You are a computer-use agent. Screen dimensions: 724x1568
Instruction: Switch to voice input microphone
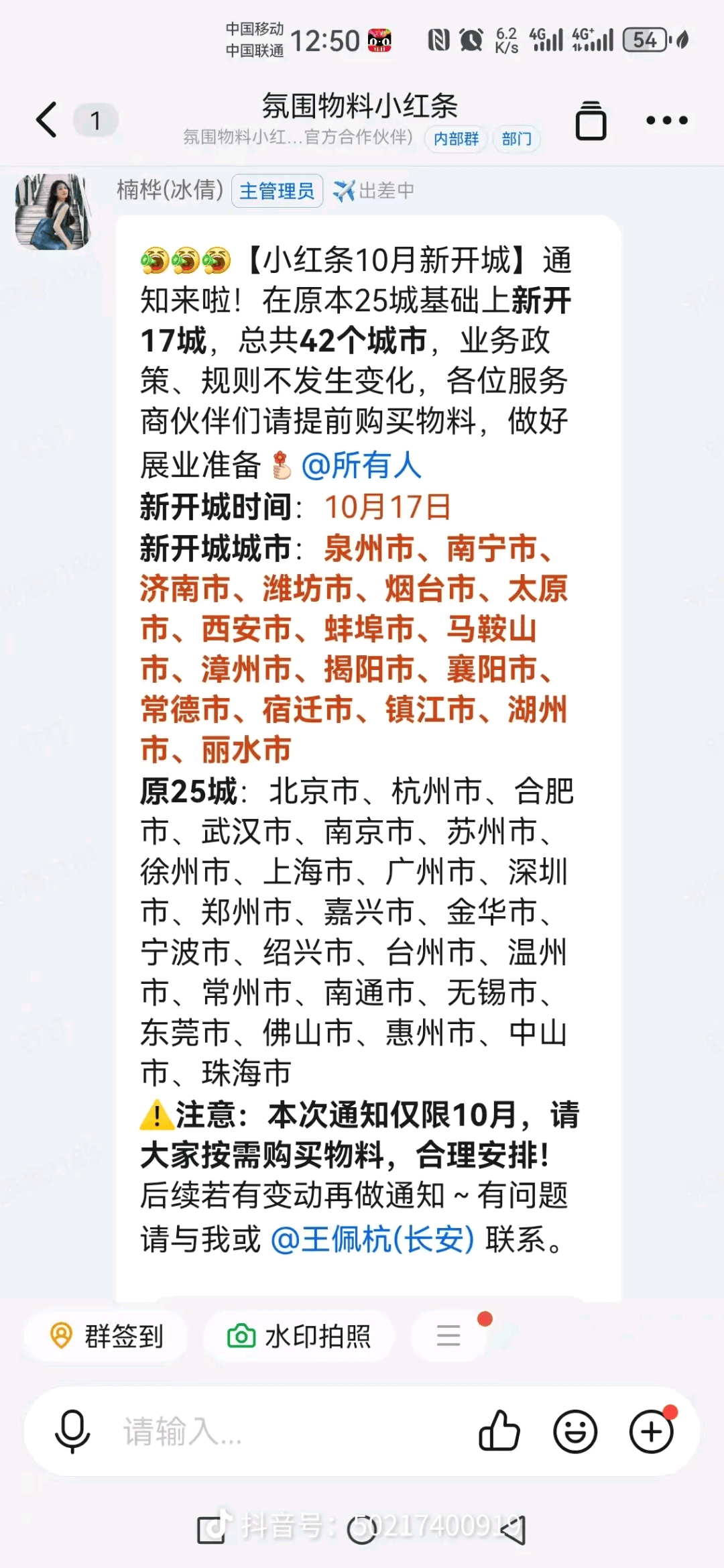pyautogui.click(x=72, y=1431)
